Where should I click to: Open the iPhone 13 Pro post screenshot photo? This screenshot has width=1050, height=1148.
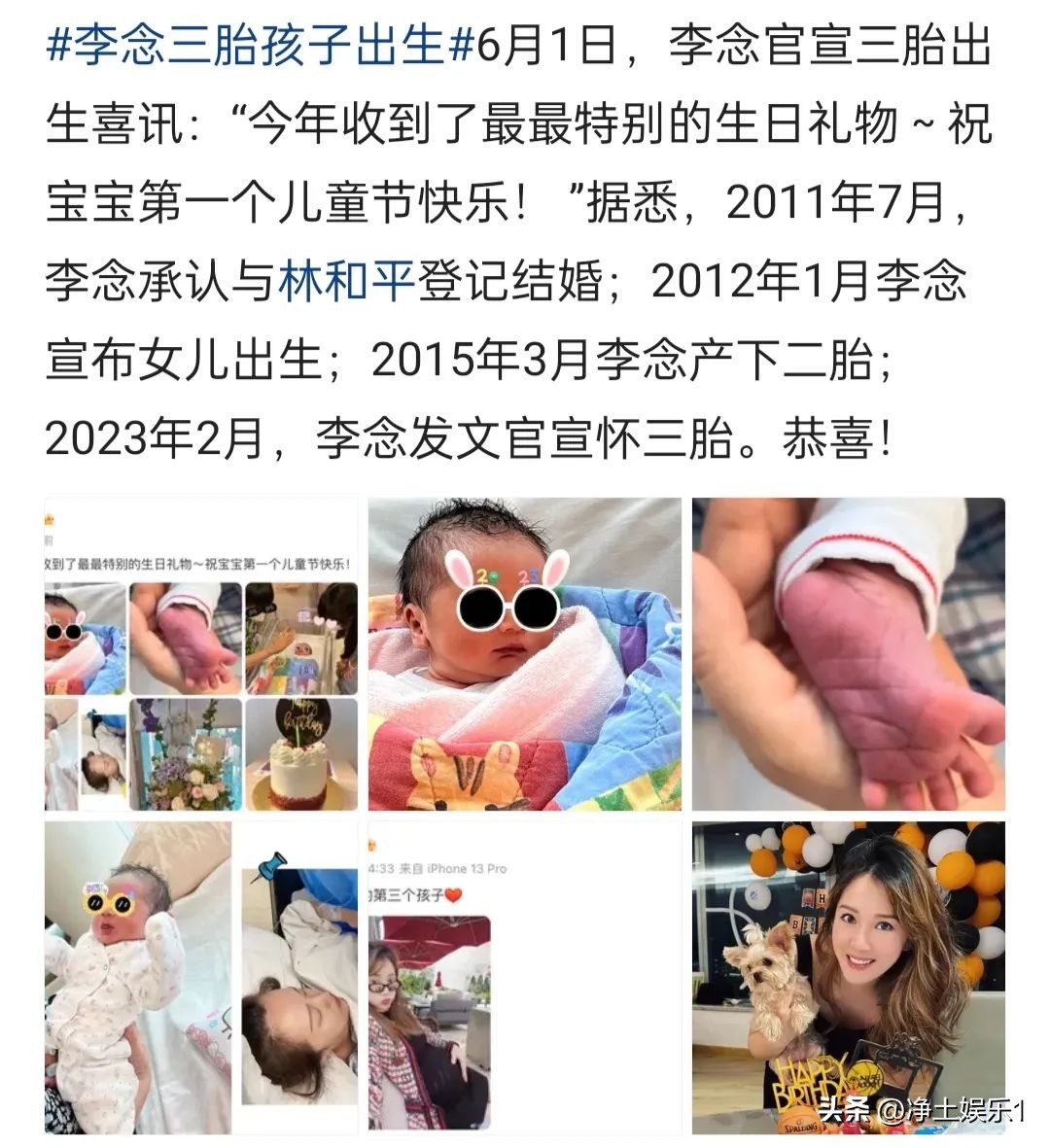coord(524,977)
